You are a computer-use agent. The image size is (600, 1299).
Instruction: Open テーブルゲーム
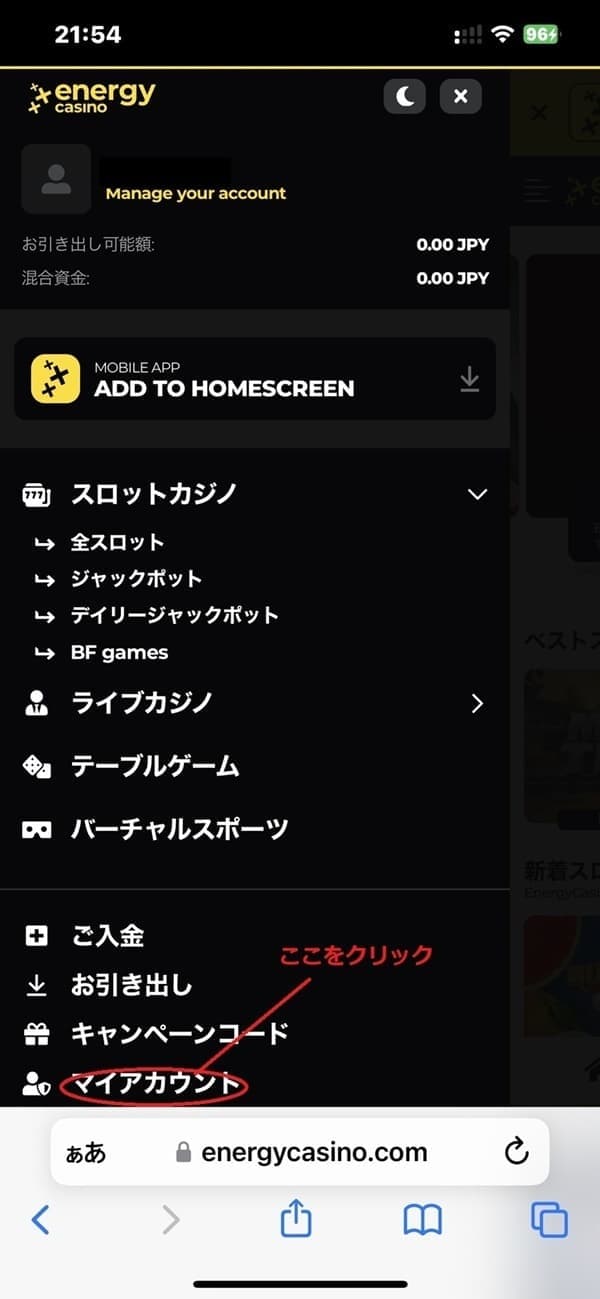pos(155,767)
